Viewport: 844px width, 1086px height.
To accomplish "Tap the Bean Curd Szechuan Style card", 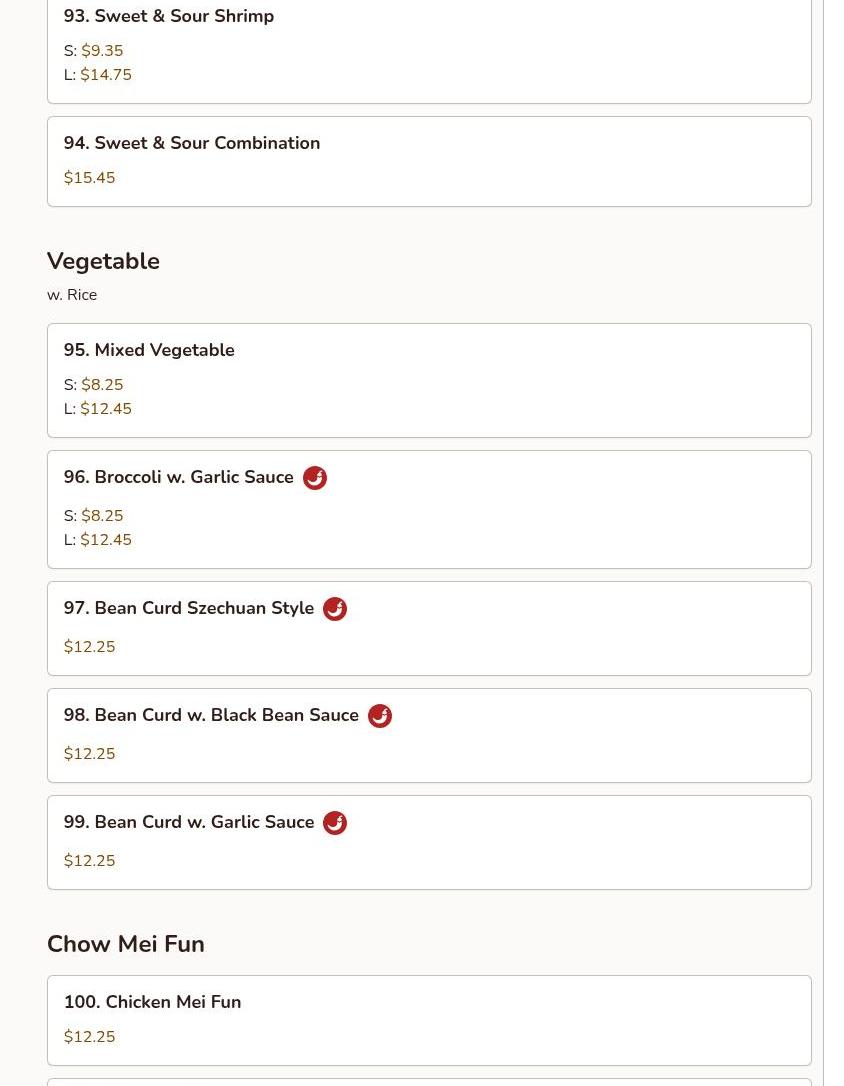I will click(x=428, y=628).
